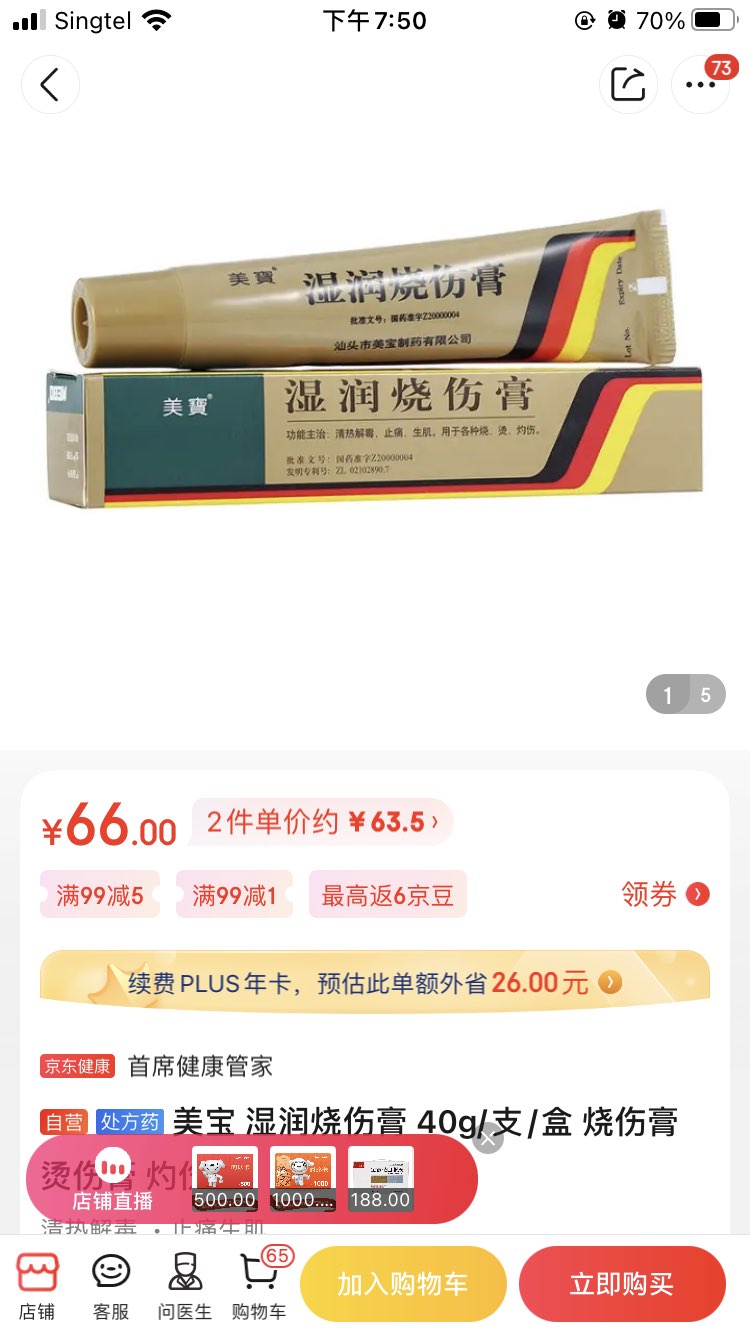The height and width of the screenshot is (1334, 750).
Task: View the 188.00 item in live banner
Action: pos(380,1180)
